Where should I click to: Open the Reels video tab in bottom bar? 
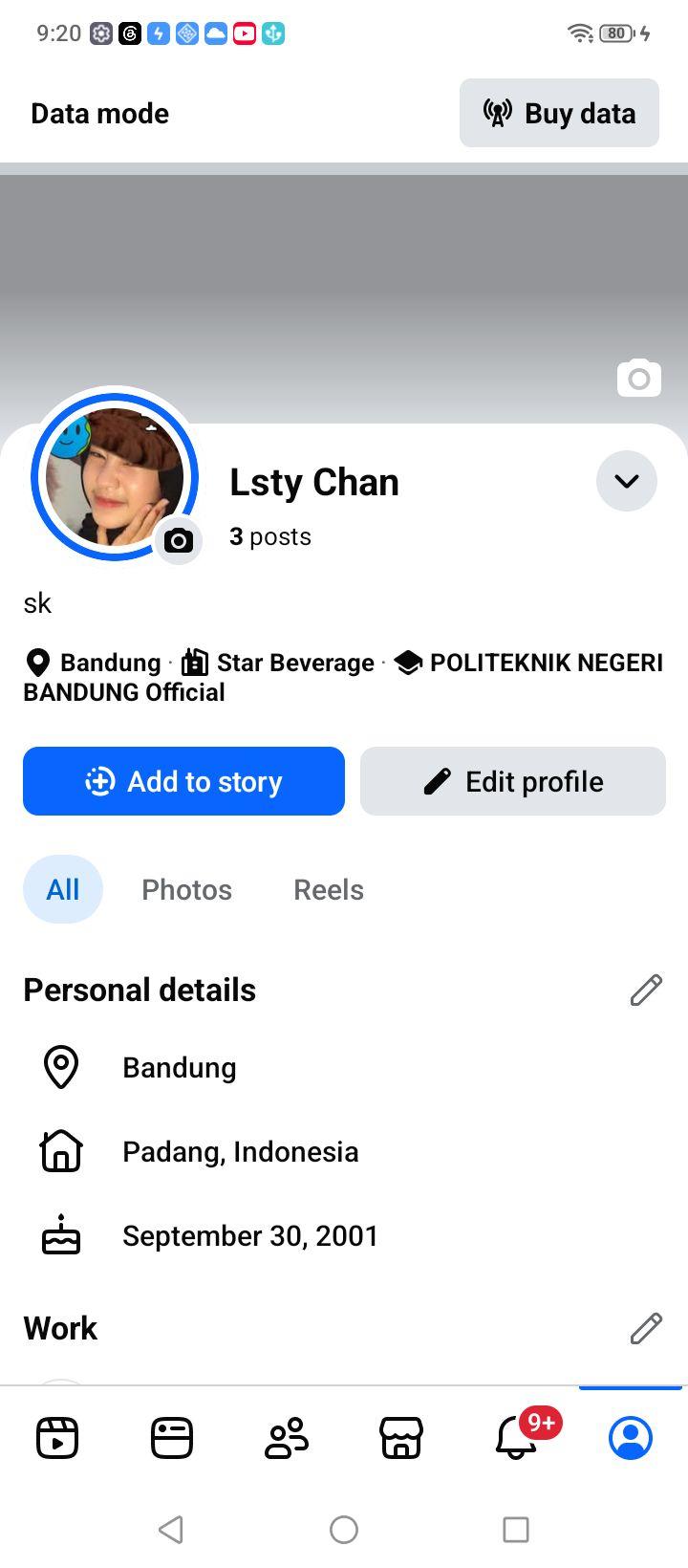[57, 1437]
